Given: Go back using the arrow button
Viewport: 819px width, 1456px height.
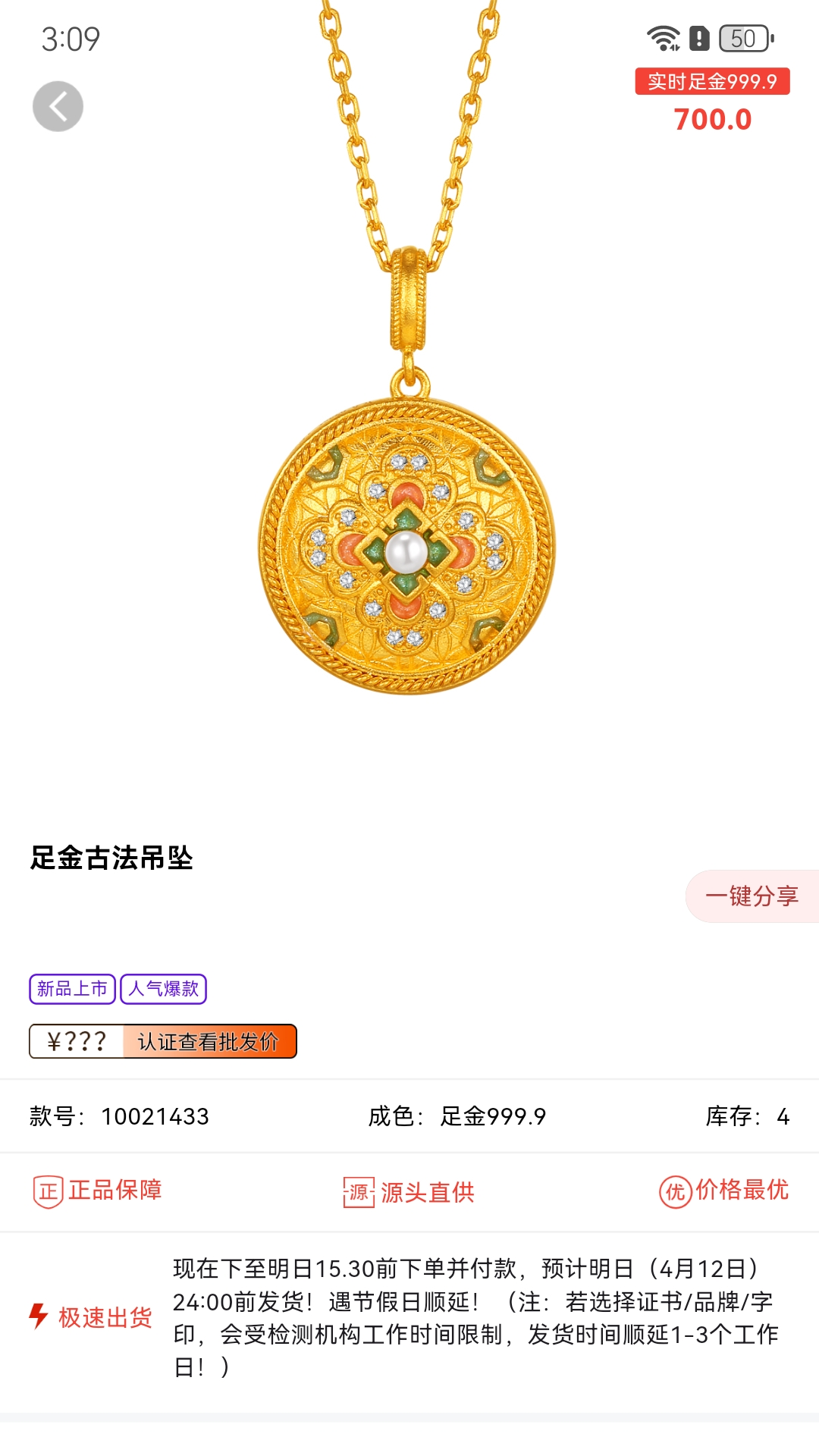Looking at the screenshot, I should [58, 106].
